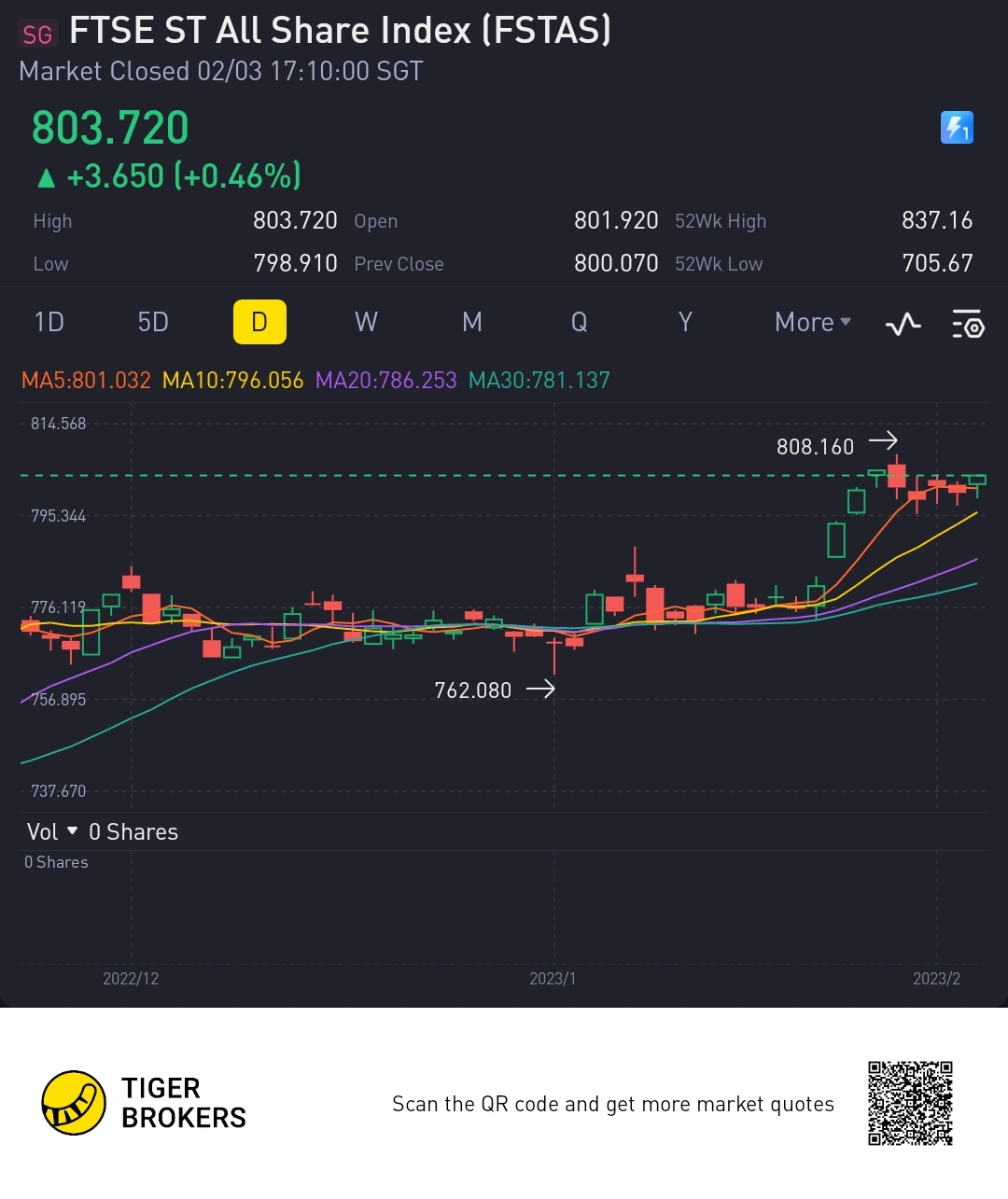Open the chart comparison line icon
The height and width of the screenshot is (1199, 1008).
(x=903, y=325)
